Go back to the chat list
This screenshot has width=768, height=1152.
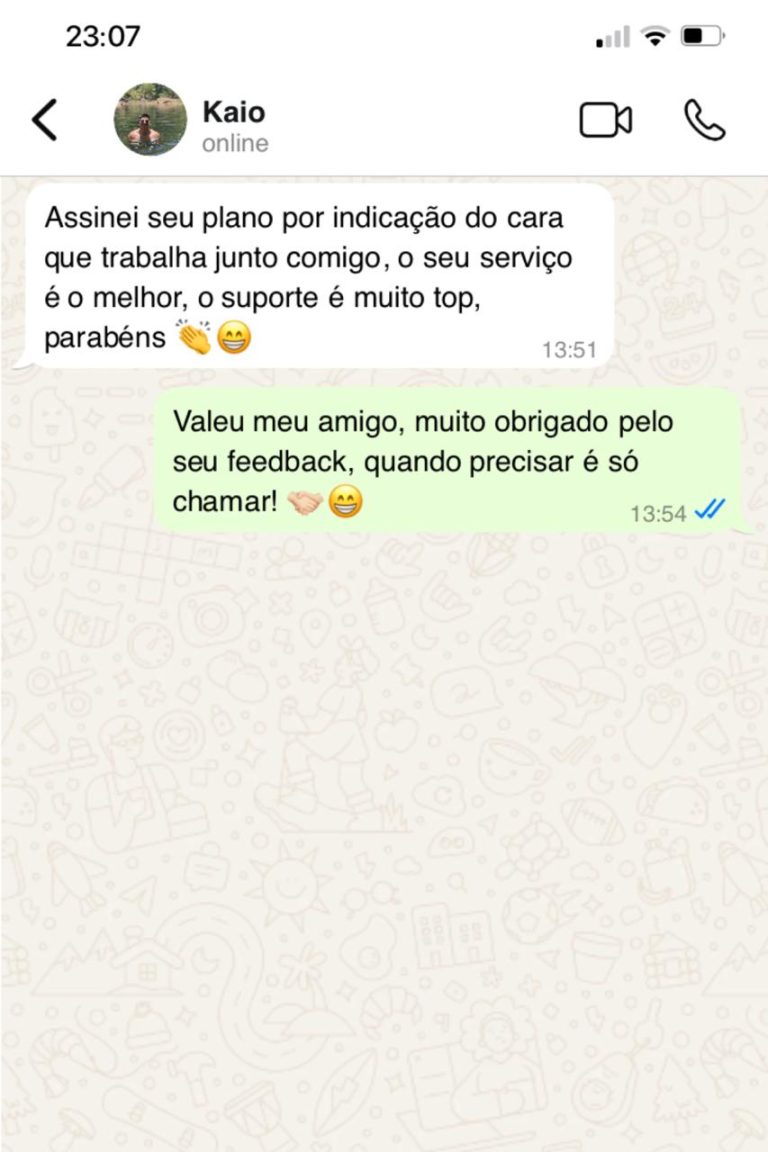[45, 120]
